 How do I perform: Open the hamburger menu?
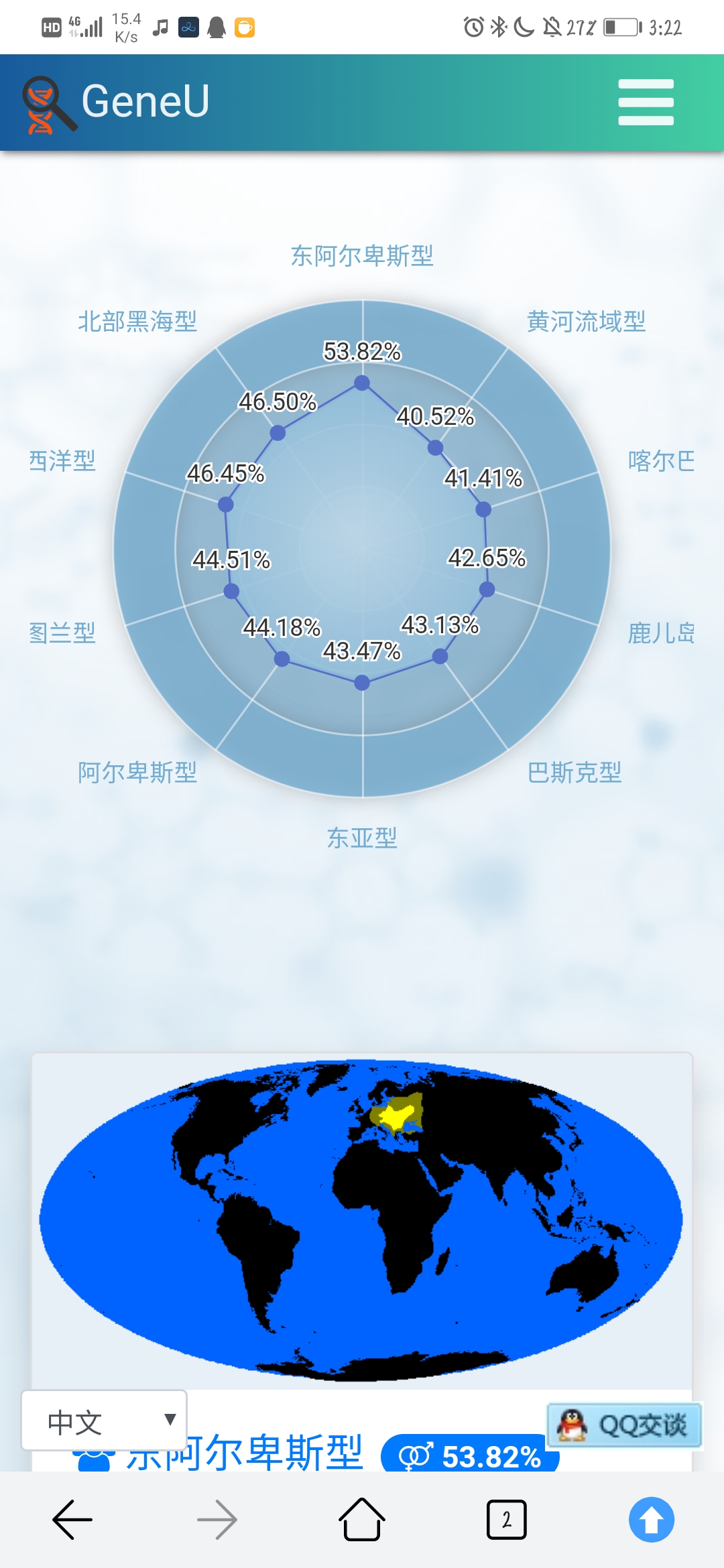(646, 102)
